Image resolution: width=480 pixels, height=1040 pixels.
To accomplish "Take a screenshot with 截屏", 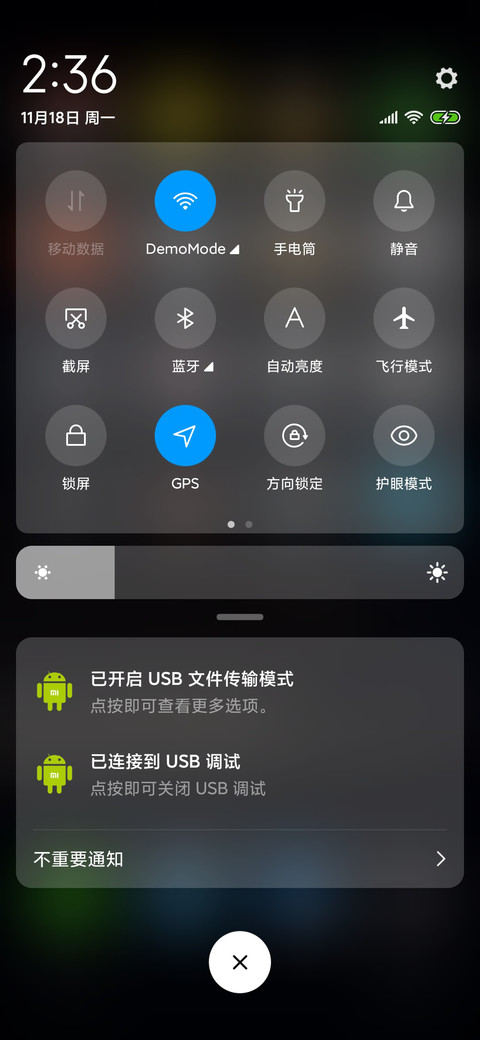I will pyautogui.click(x=76, y=318).
